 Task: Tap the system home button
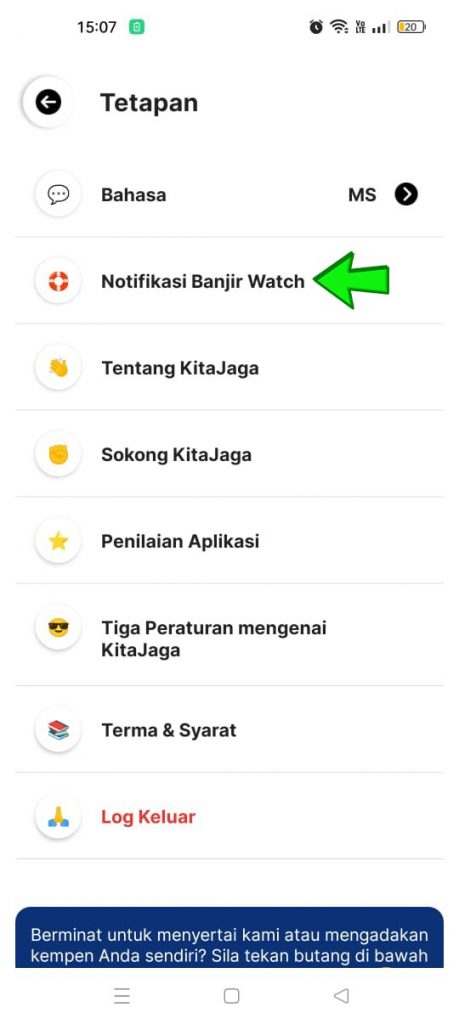point(231,995)
